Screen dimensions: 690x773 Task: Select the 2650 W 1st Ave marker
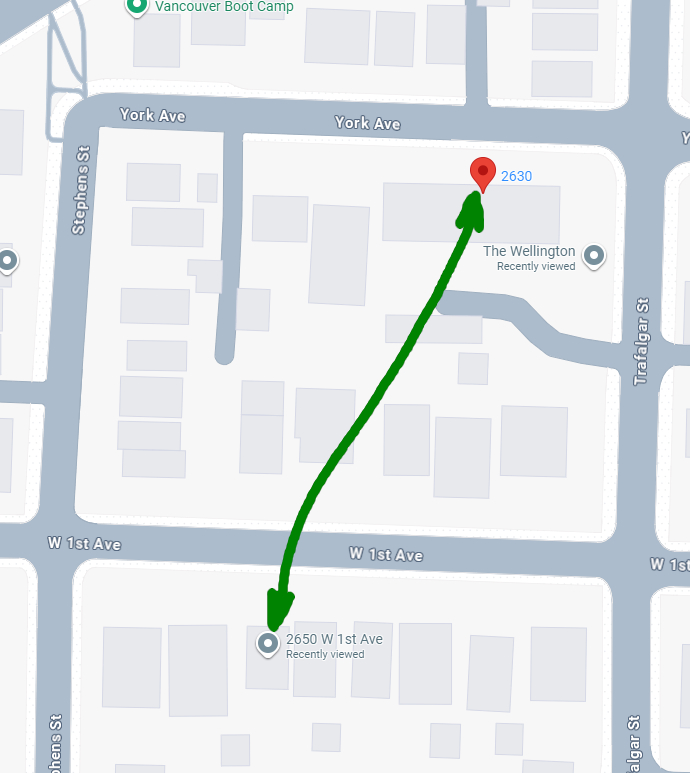pyautogui.click(x=268, y=645)
